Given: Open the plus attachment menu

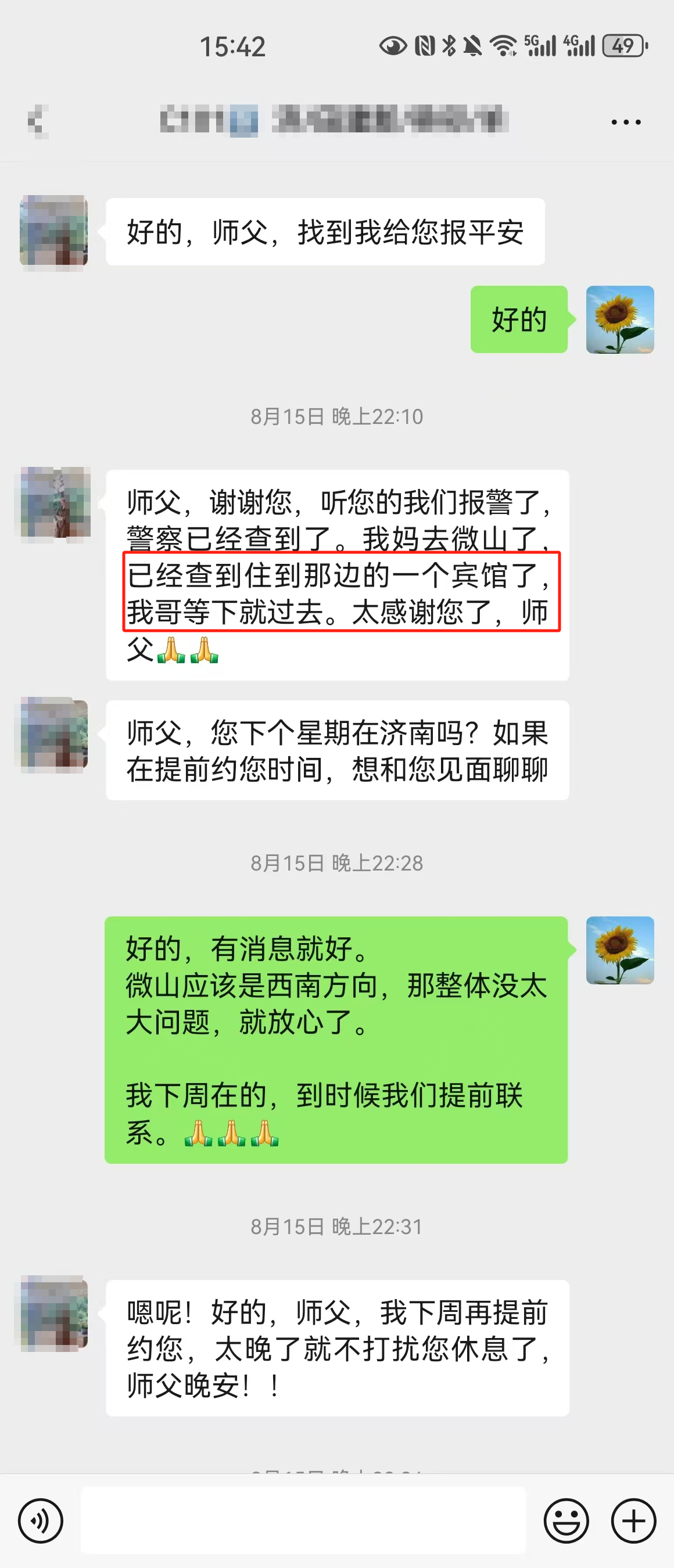Looking at the screenshot, I should pos(633,1520).
